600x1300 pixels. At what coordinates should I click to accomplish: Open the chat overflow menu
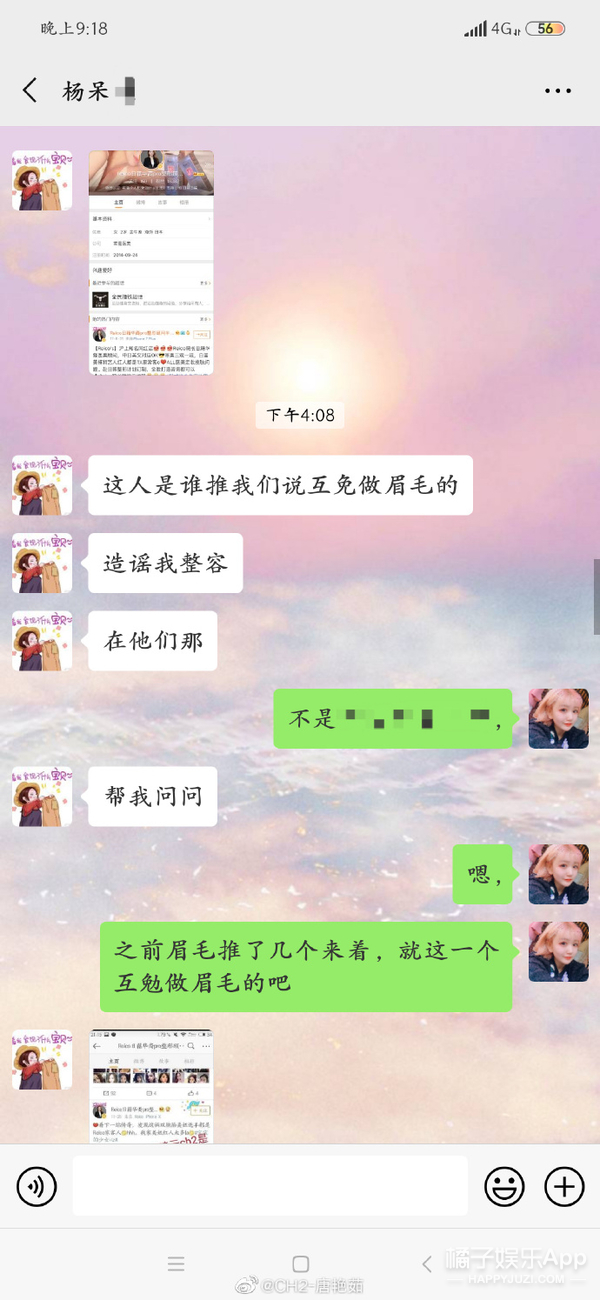(x=558, y=91)
